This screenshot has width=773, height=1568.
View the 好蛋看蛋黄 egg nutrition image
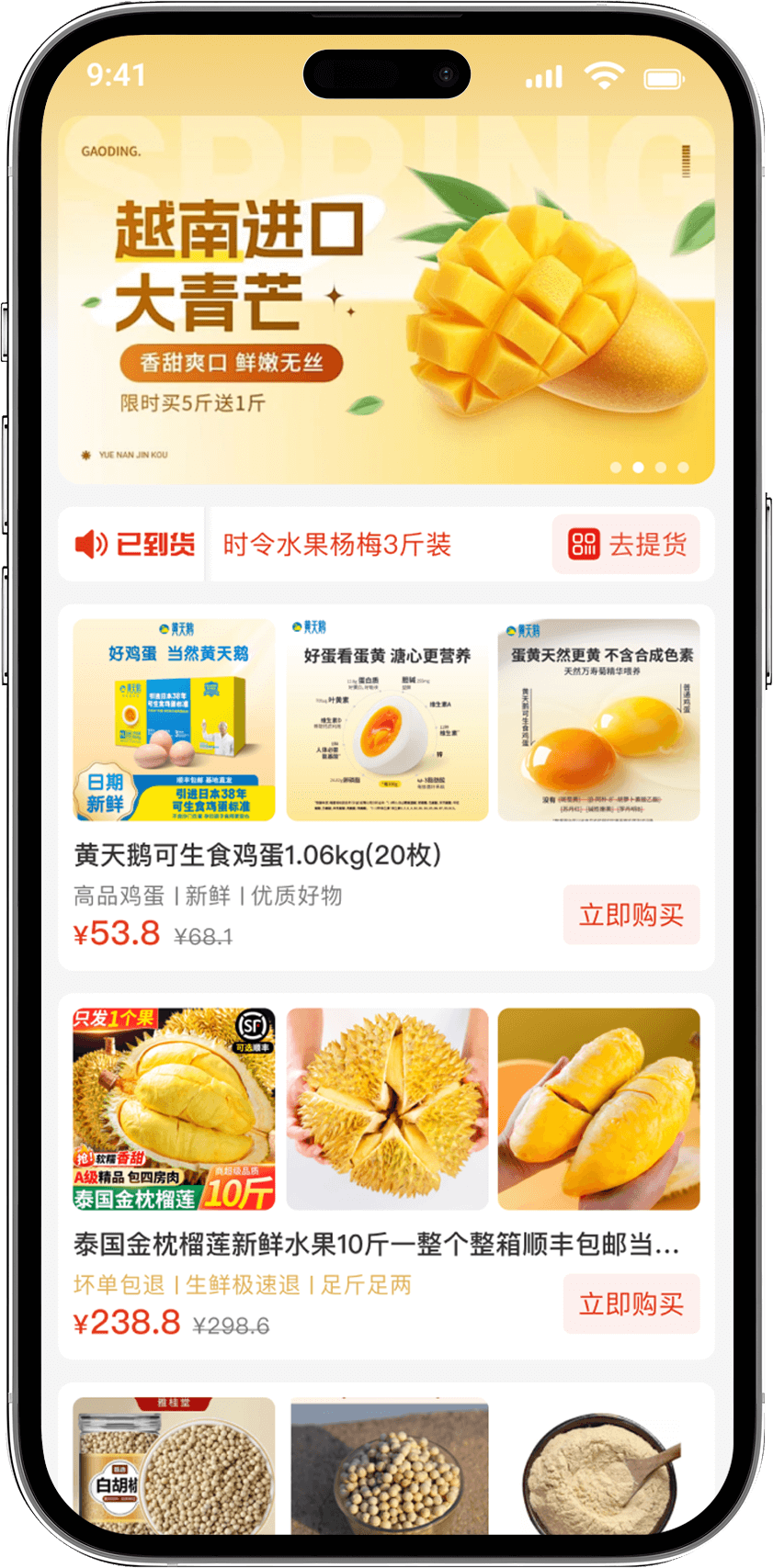[x=387, y=720]
